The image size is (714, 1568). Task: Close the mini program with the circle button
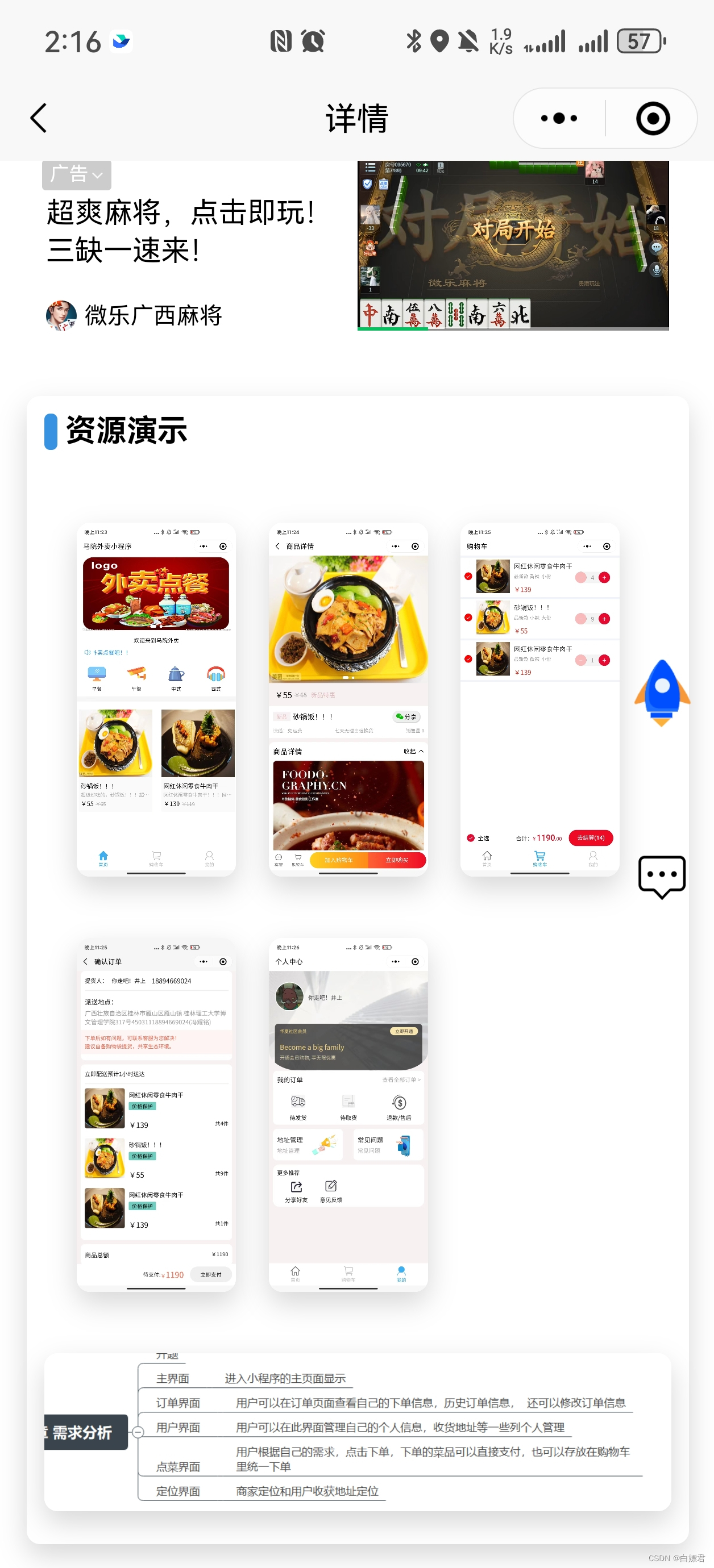coord(653,118)
